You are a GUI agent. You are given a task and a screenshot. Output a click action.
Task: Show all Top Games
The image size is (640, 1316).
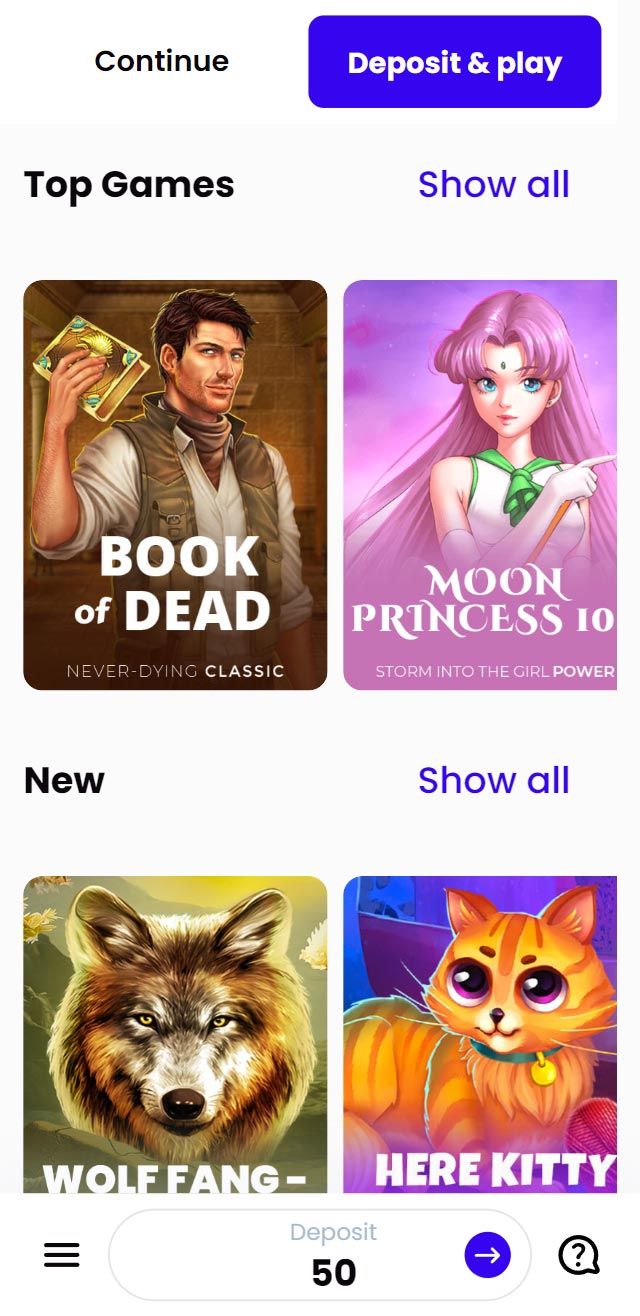(x=493, y=185)
